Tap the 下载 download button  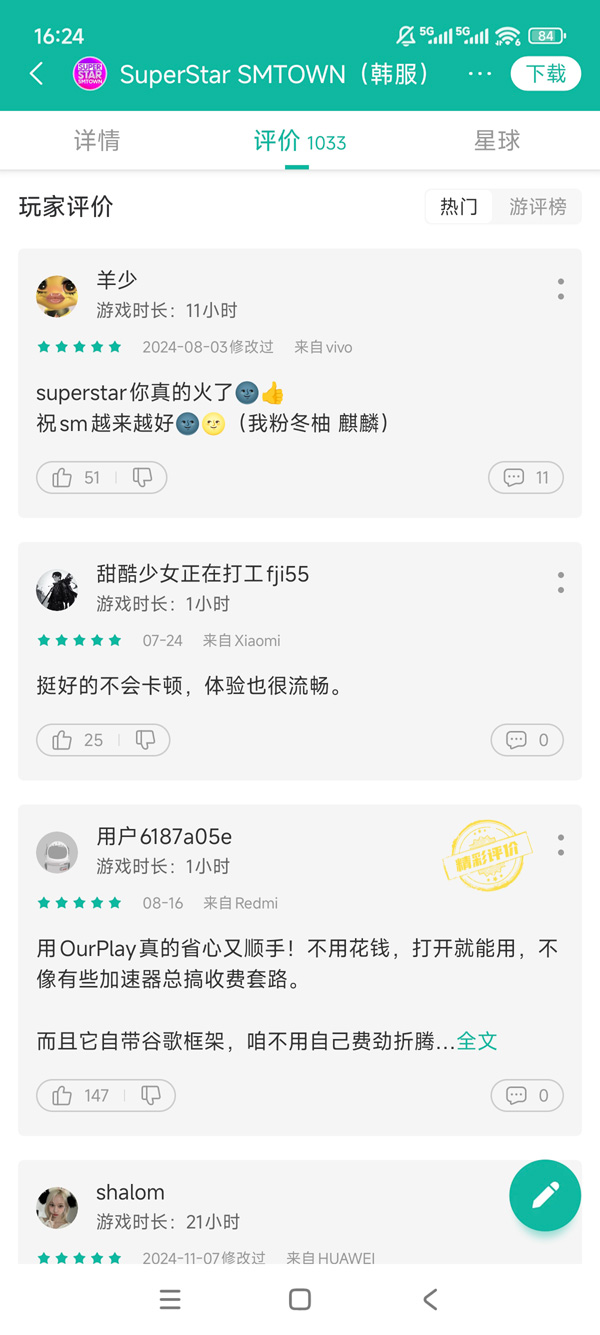point(546,74)
